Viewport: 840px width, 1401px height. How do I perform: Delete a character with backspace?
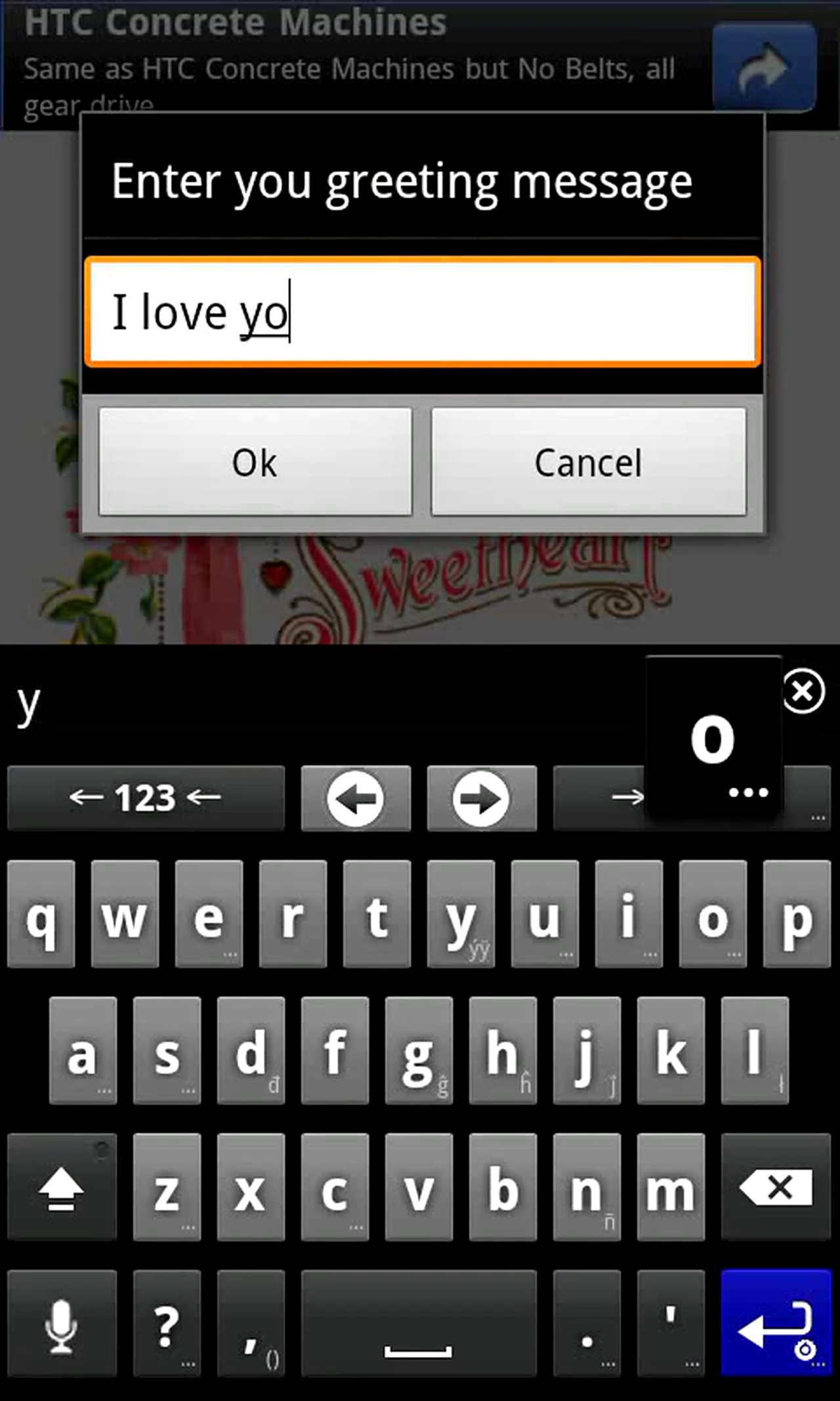(x=776, y=1187)
